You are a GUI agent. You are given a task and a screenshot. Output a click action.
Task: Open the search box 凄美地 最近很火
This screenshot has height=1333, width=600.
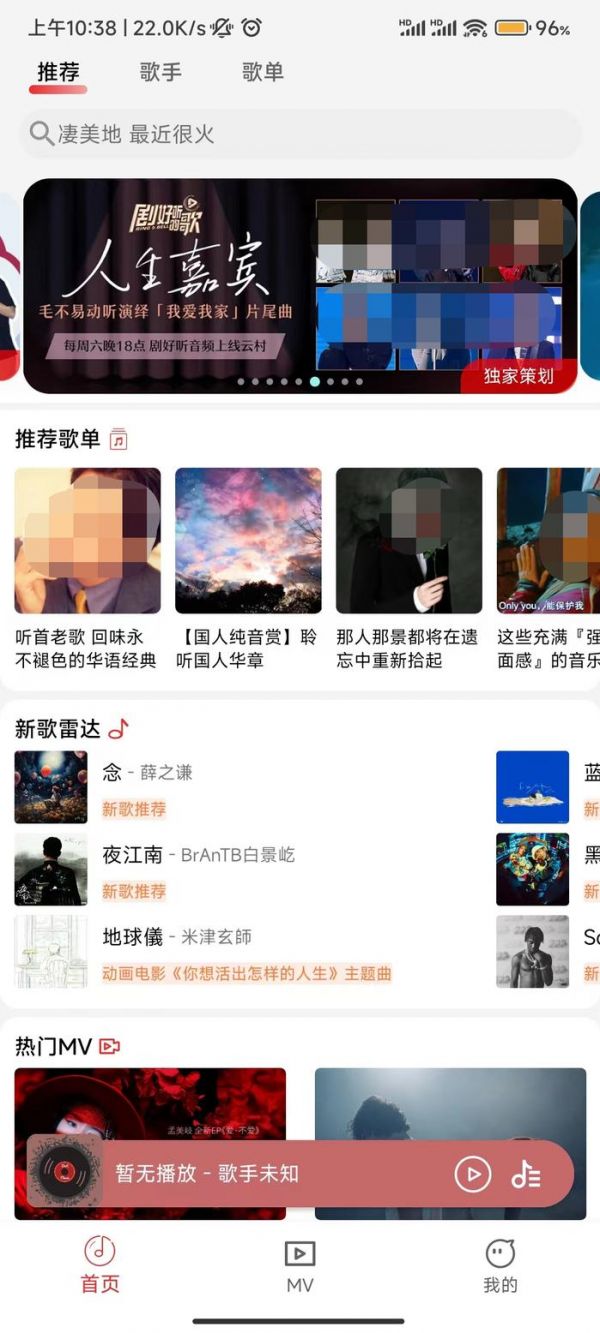[300, 134]
